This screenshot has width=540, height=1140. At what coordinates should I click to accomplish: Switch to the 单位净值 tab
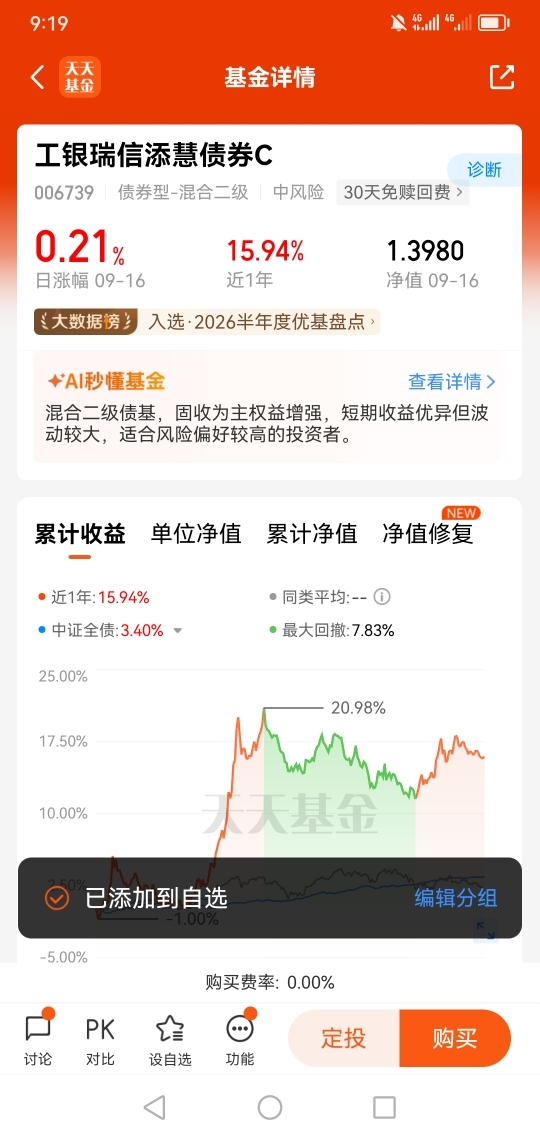pos(196,534)
